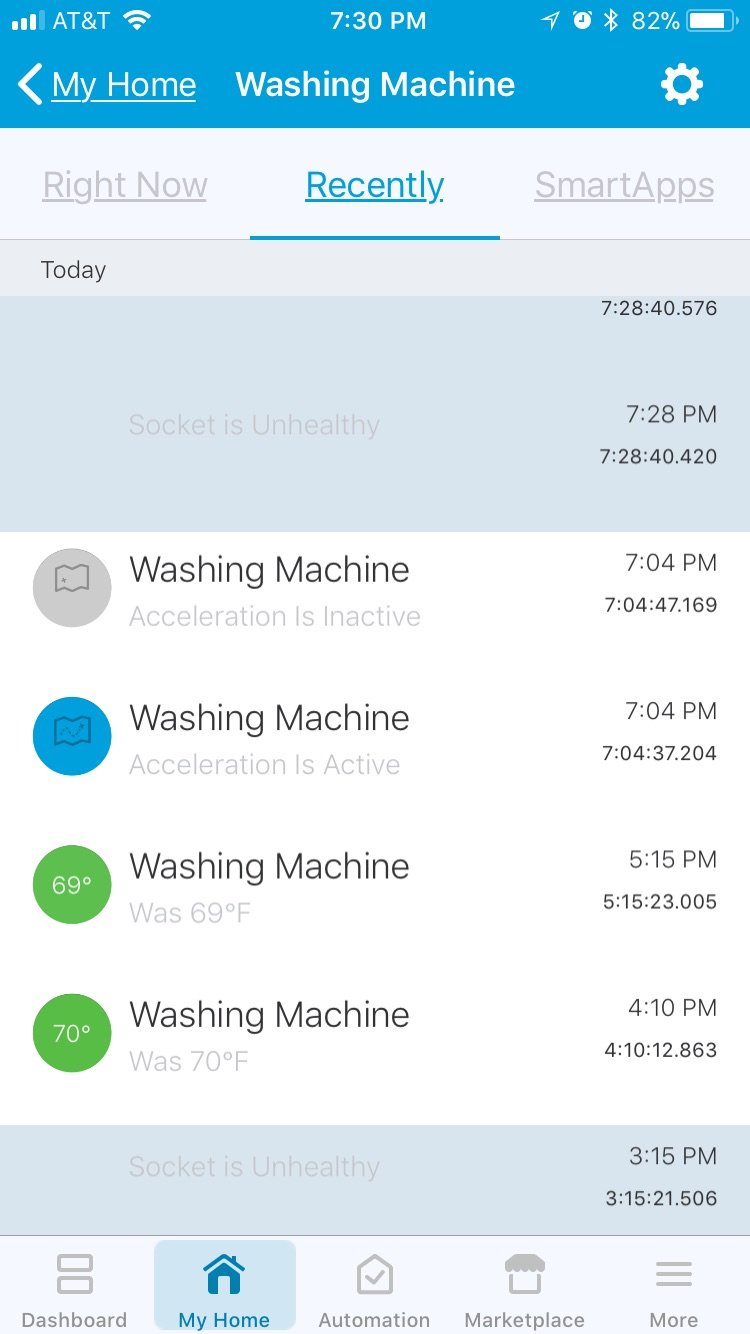Select the Recently tab
Image resolution: width=750 pixels, height=1334 pixels.
pyautogui.click(x=375, y=185)
